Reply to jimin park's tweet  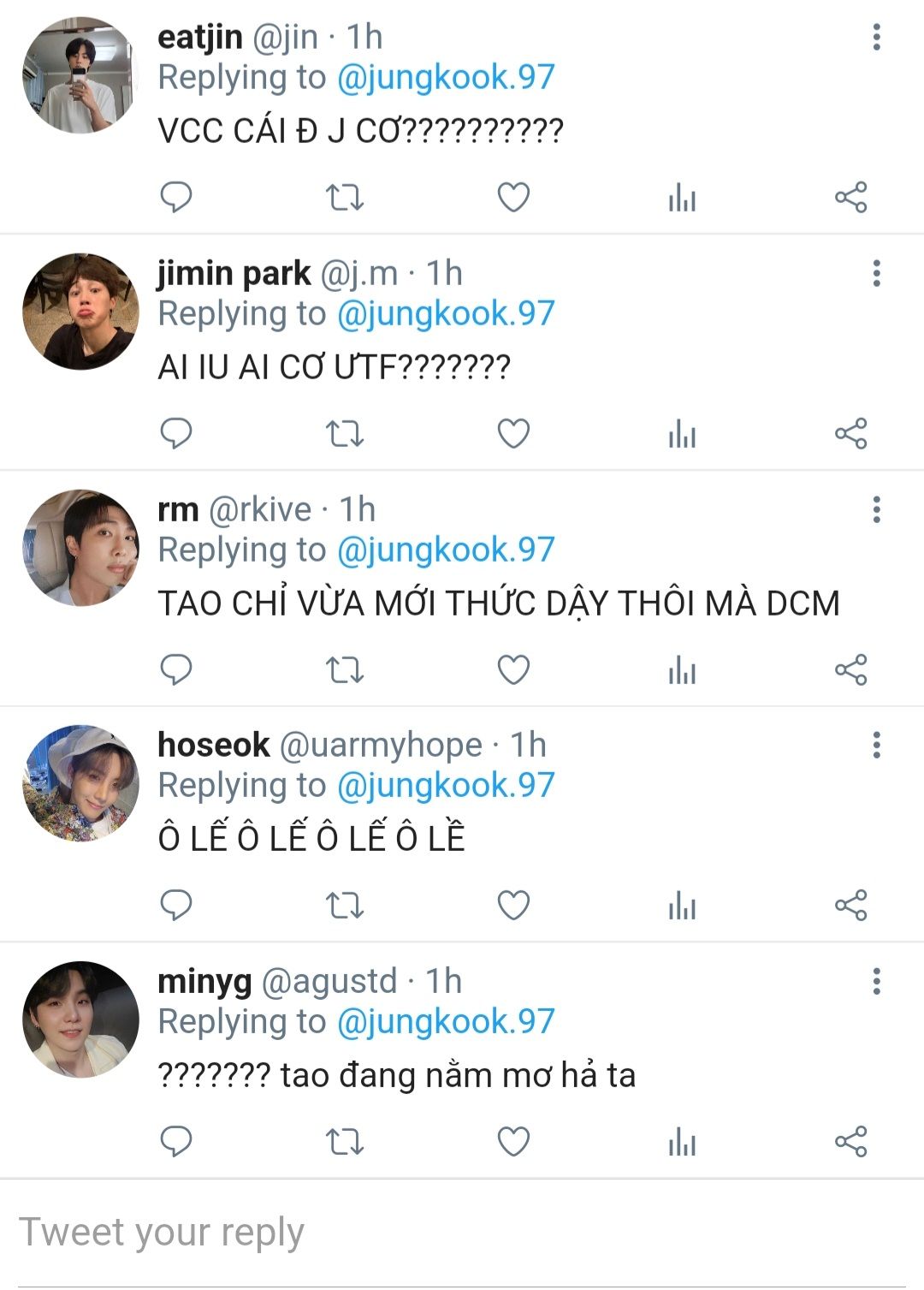176,434
